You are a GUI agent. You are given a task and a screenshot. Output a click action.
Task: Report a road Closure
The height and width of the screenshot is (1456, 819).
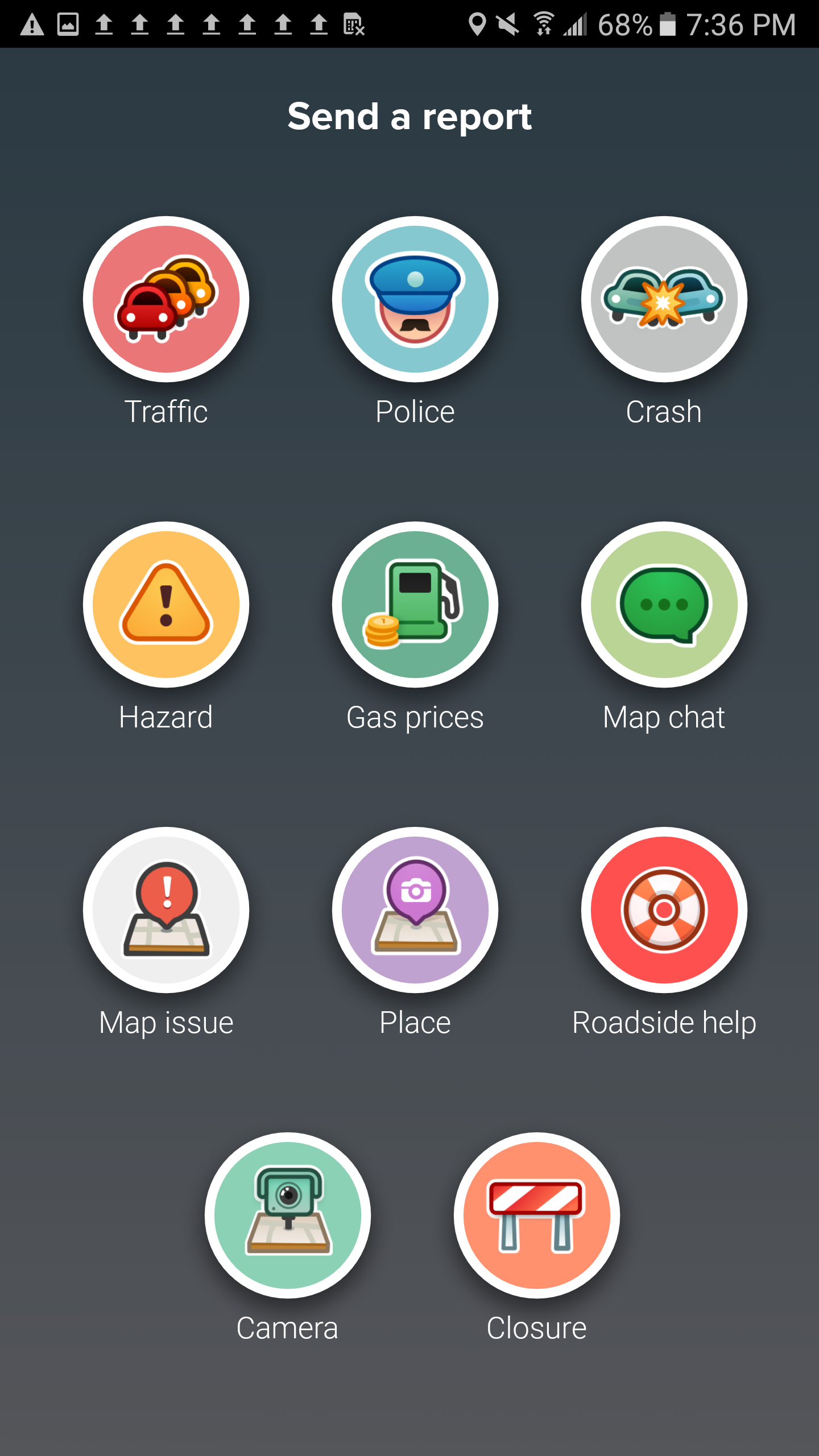pyautogui.click(x=536, y=1215)
